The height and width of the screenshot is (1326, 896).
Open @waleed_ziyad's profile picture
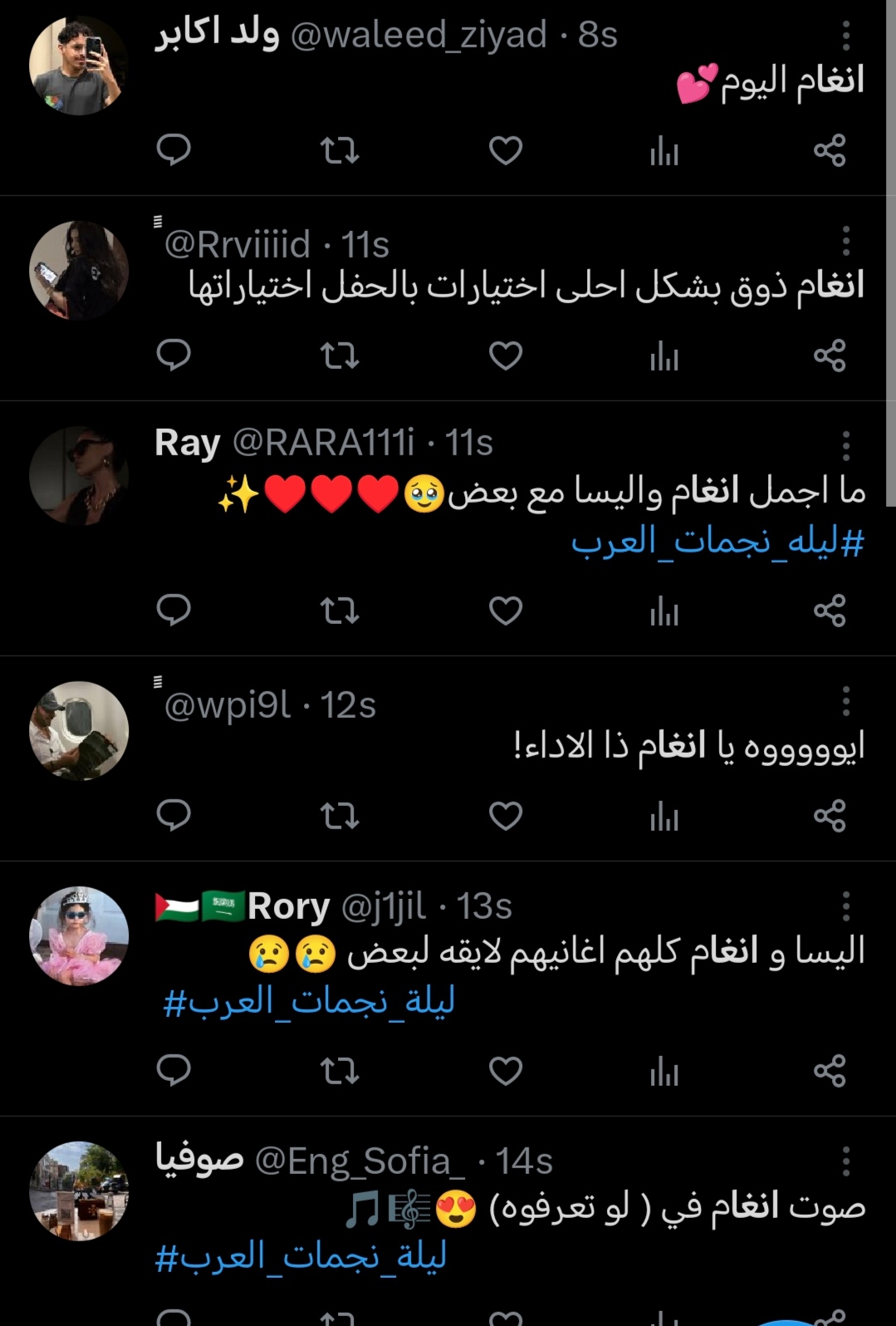coord(79,66)
